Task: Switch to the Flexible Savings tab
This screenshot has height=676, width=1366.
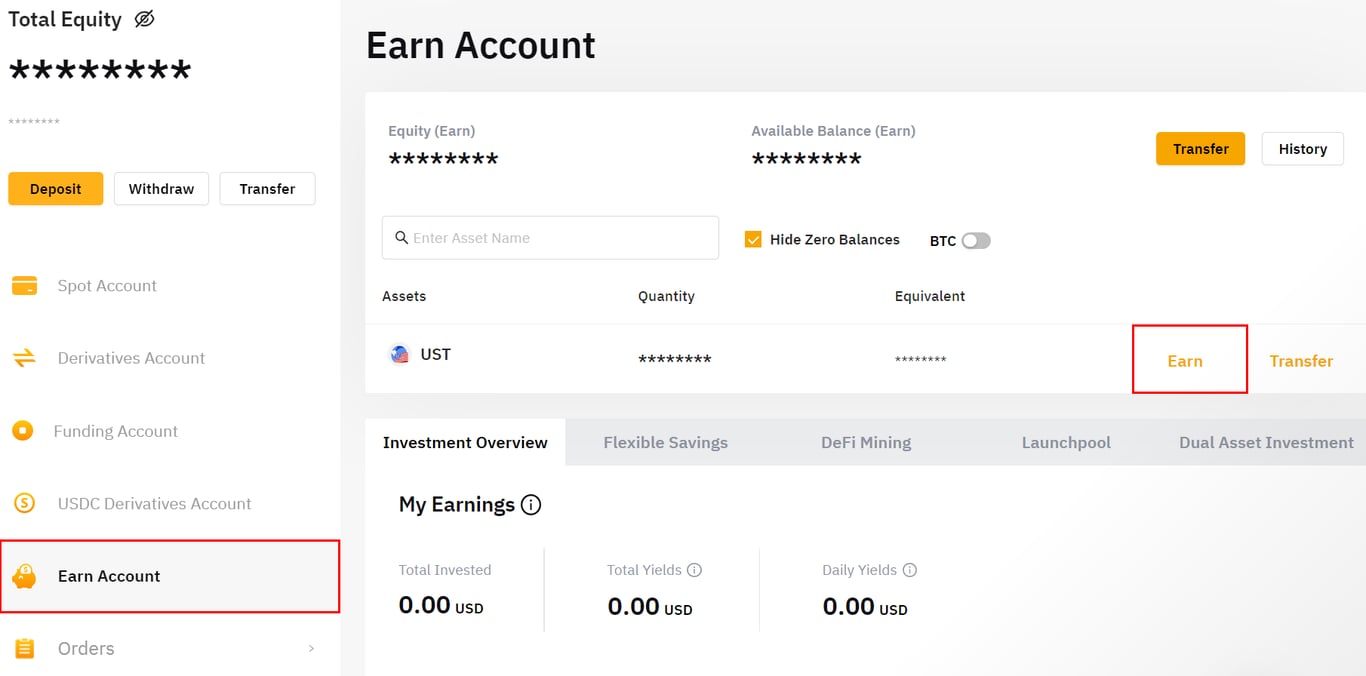Action: [665, 442]
